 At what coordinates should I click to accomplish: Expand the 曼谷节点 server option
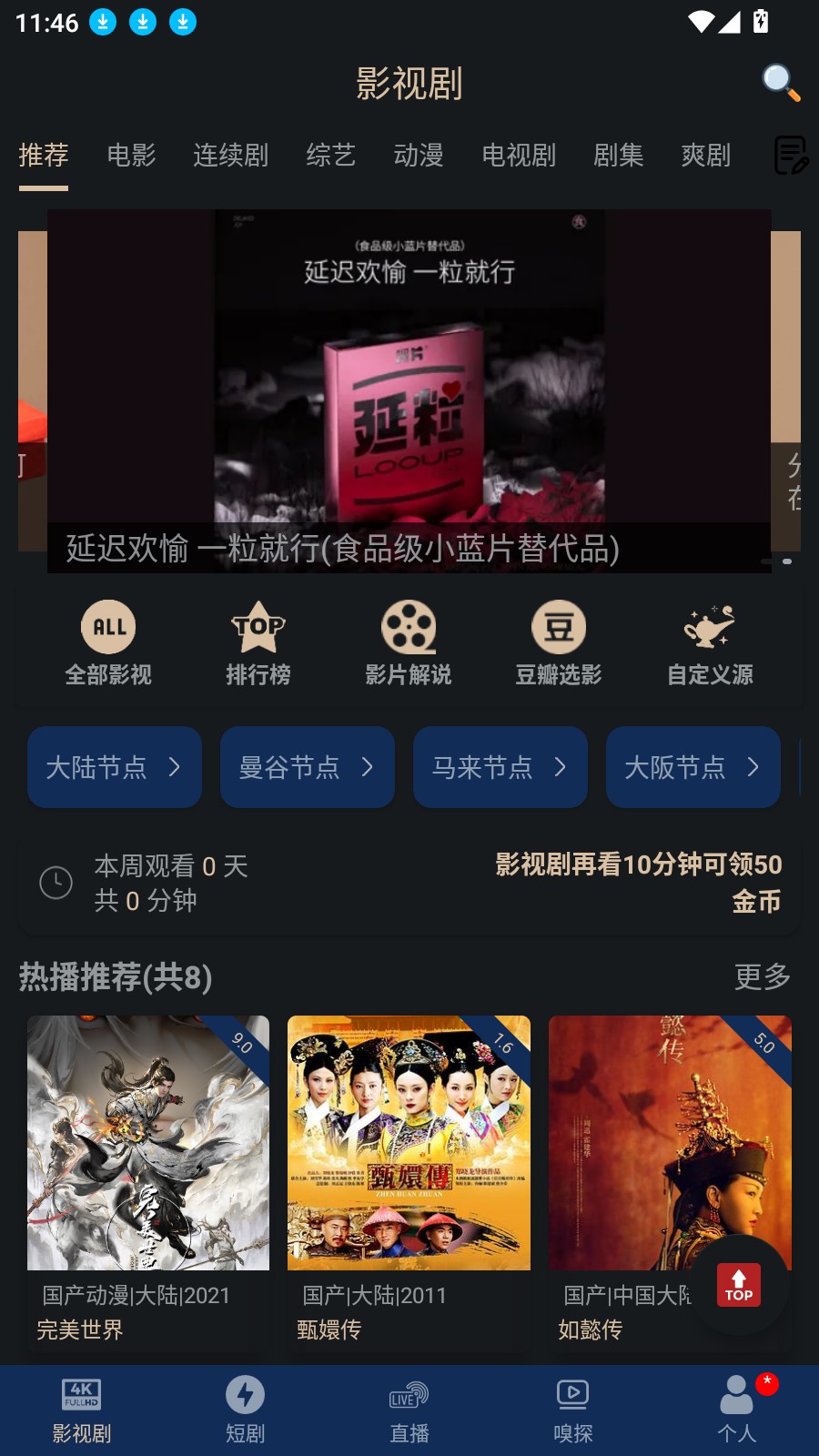click(308, 767)
